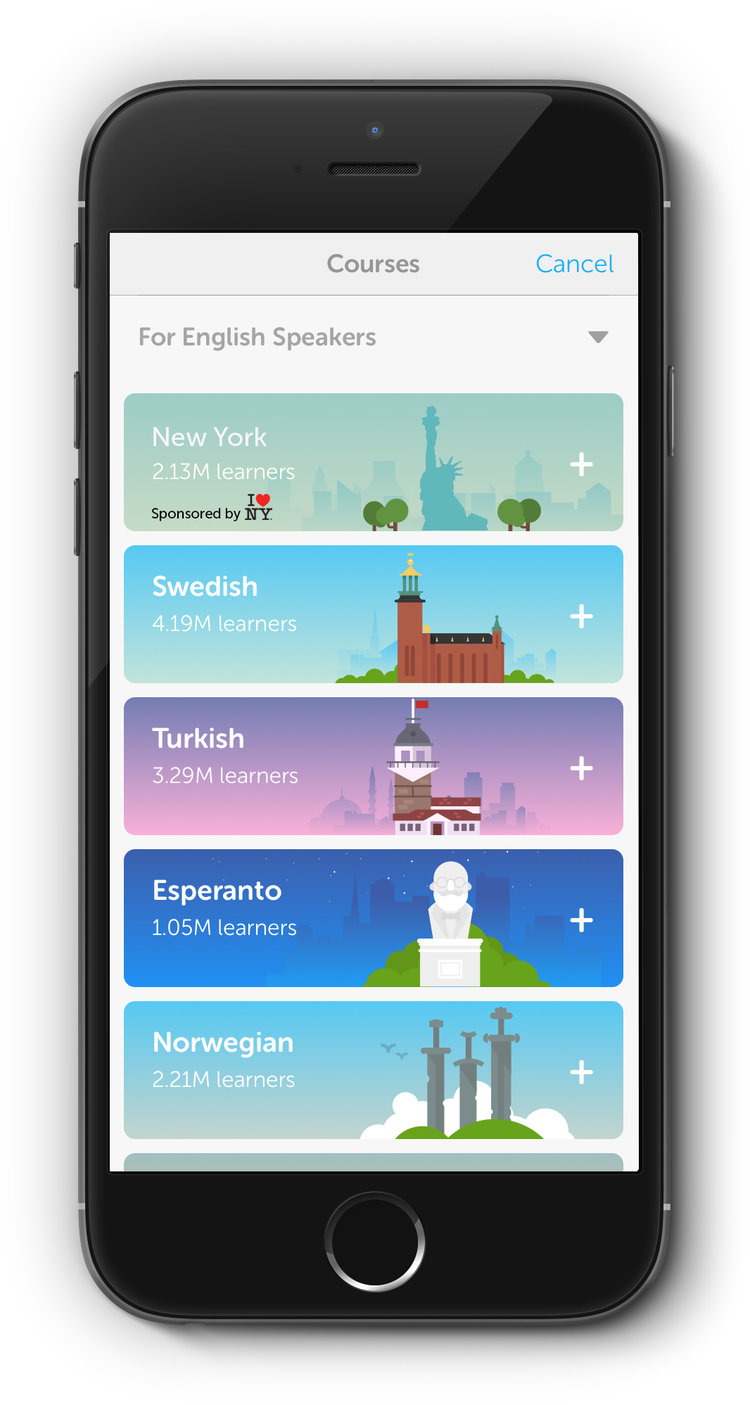Tap the plus icon on Turkish
Image resolution: width=750 pixels, height=1405 pixels.
[581, 768]
